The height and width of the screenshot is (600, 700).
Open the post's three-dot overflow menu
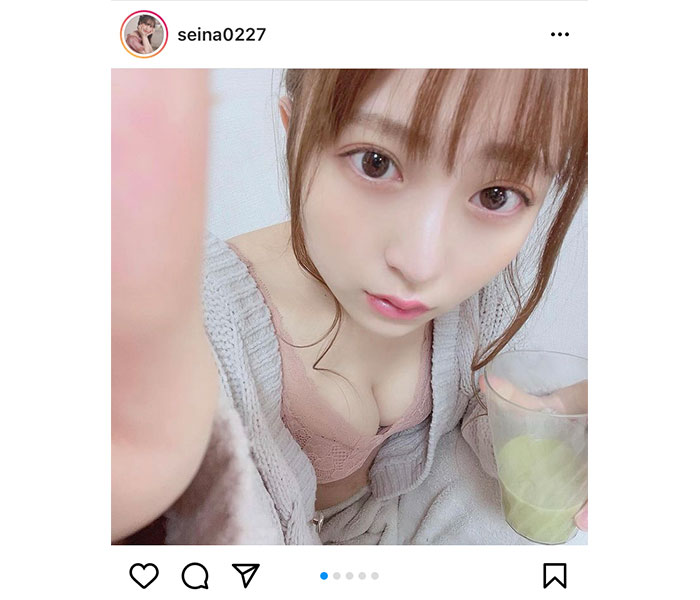(x=559, y=35)
